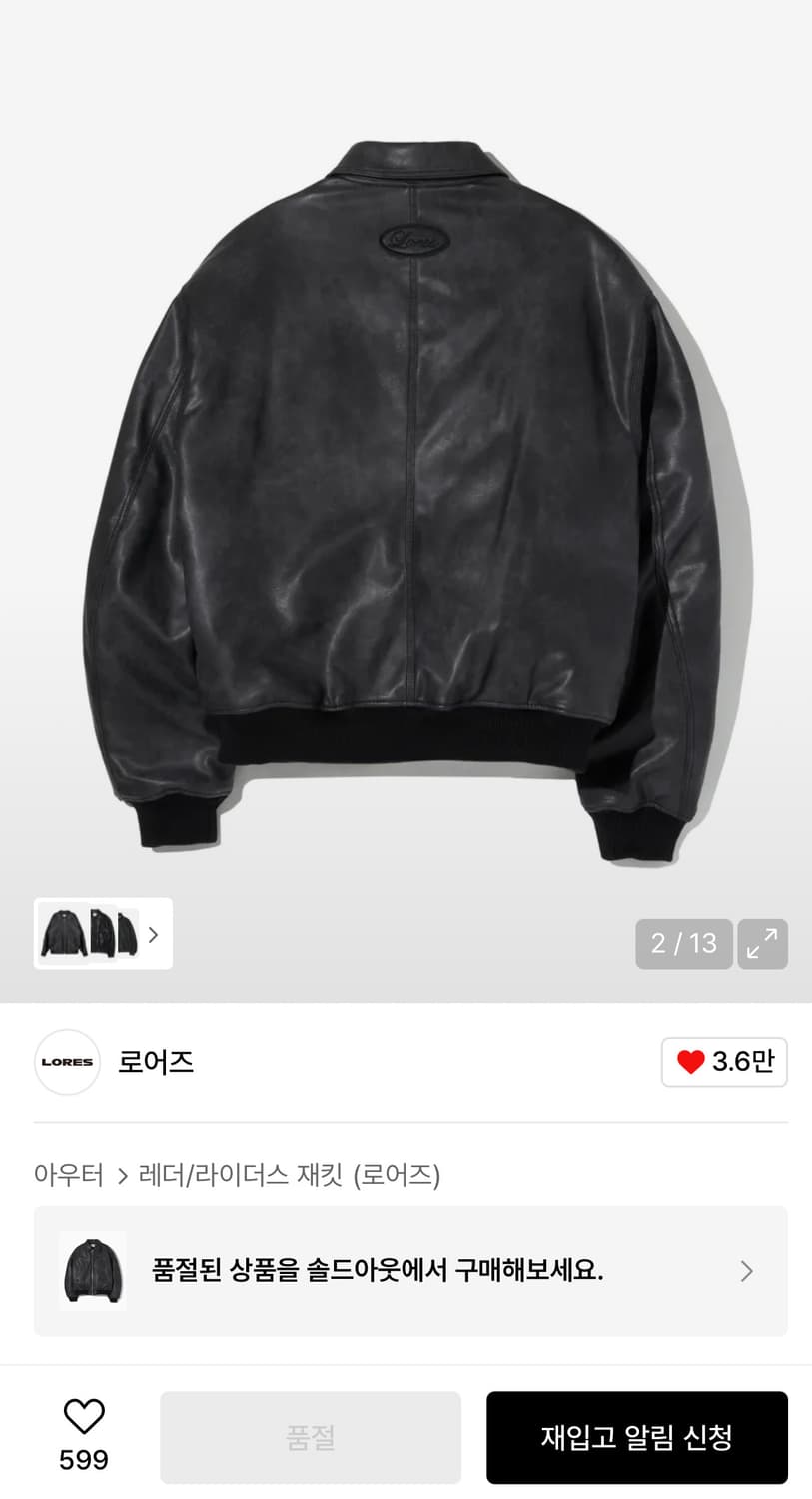
Task: Open the 로어즈 brand page
Action: [155, 1062]
